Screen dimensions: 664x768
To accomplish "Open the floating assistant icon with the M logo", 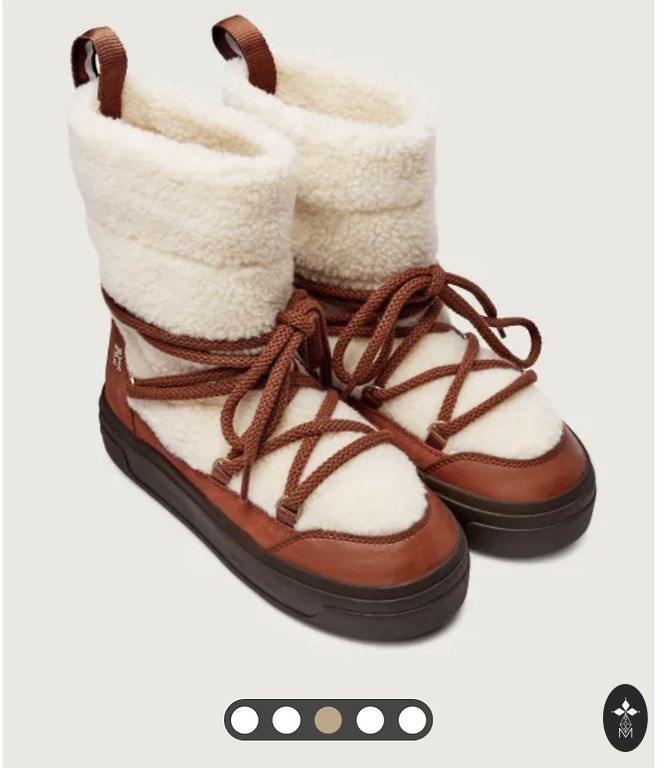I will pos(625,718).
